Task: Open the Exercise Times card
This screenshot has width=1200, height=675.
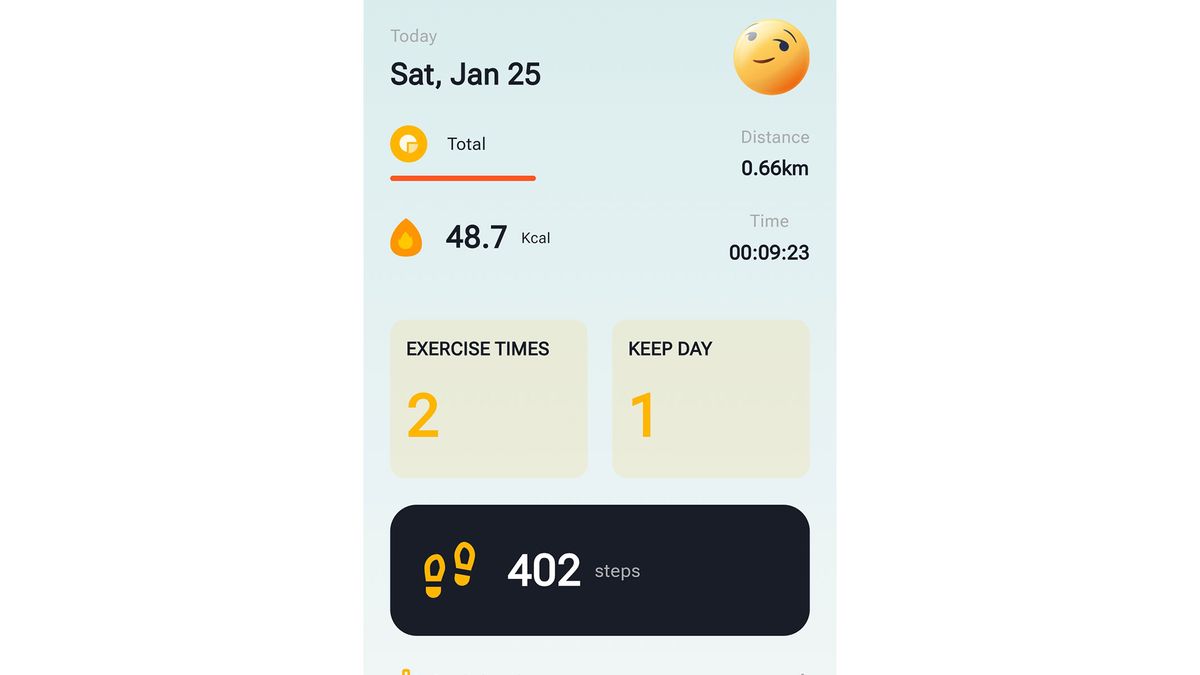Action: coord(488,398)
